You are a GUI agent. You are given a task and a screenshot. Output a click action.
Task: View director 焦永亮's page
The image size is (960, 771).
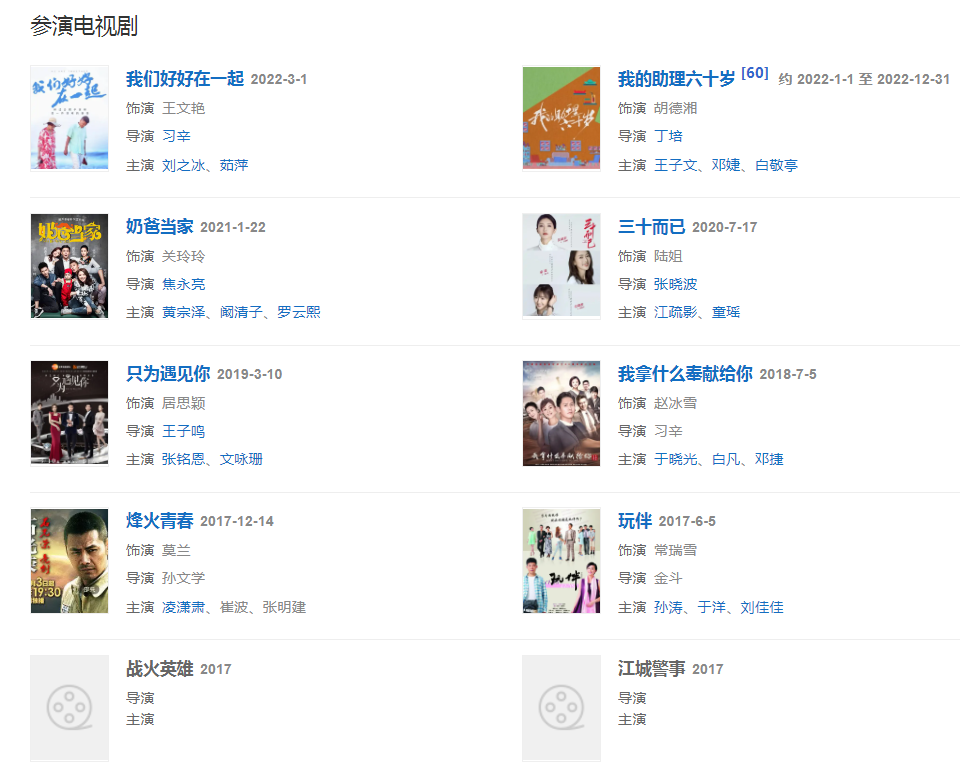(184, 284)
